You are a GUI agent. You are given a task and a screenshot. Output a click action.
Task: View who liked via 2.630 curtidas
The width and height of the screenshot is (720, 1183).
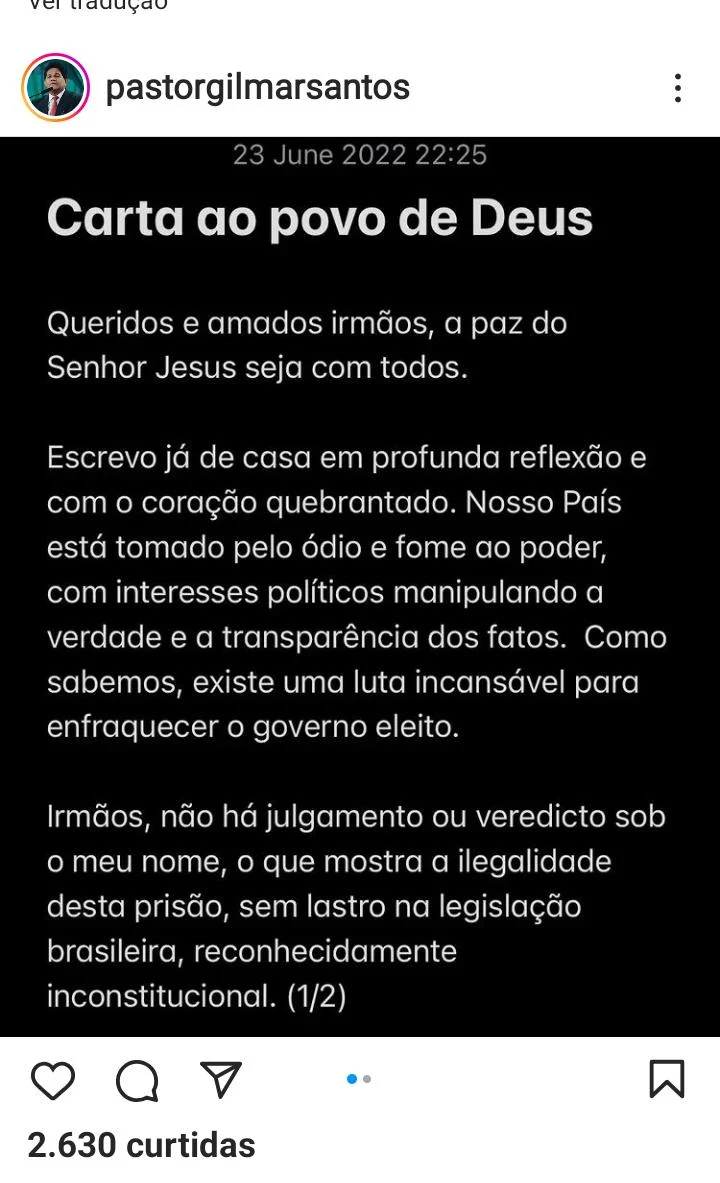coord(141,1145)
